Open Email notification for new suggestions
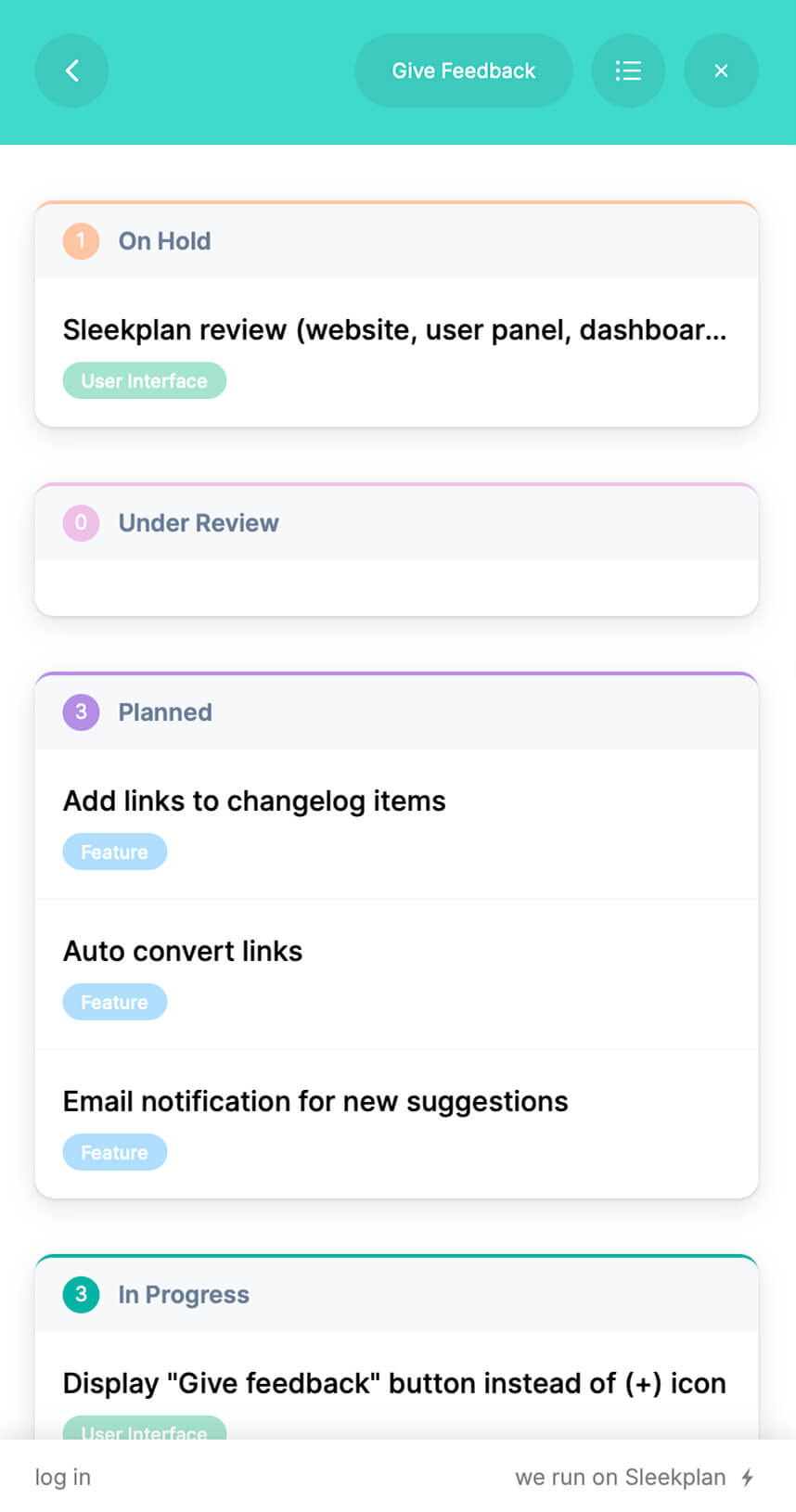The image size is (796, 1512). [396, 1124]
